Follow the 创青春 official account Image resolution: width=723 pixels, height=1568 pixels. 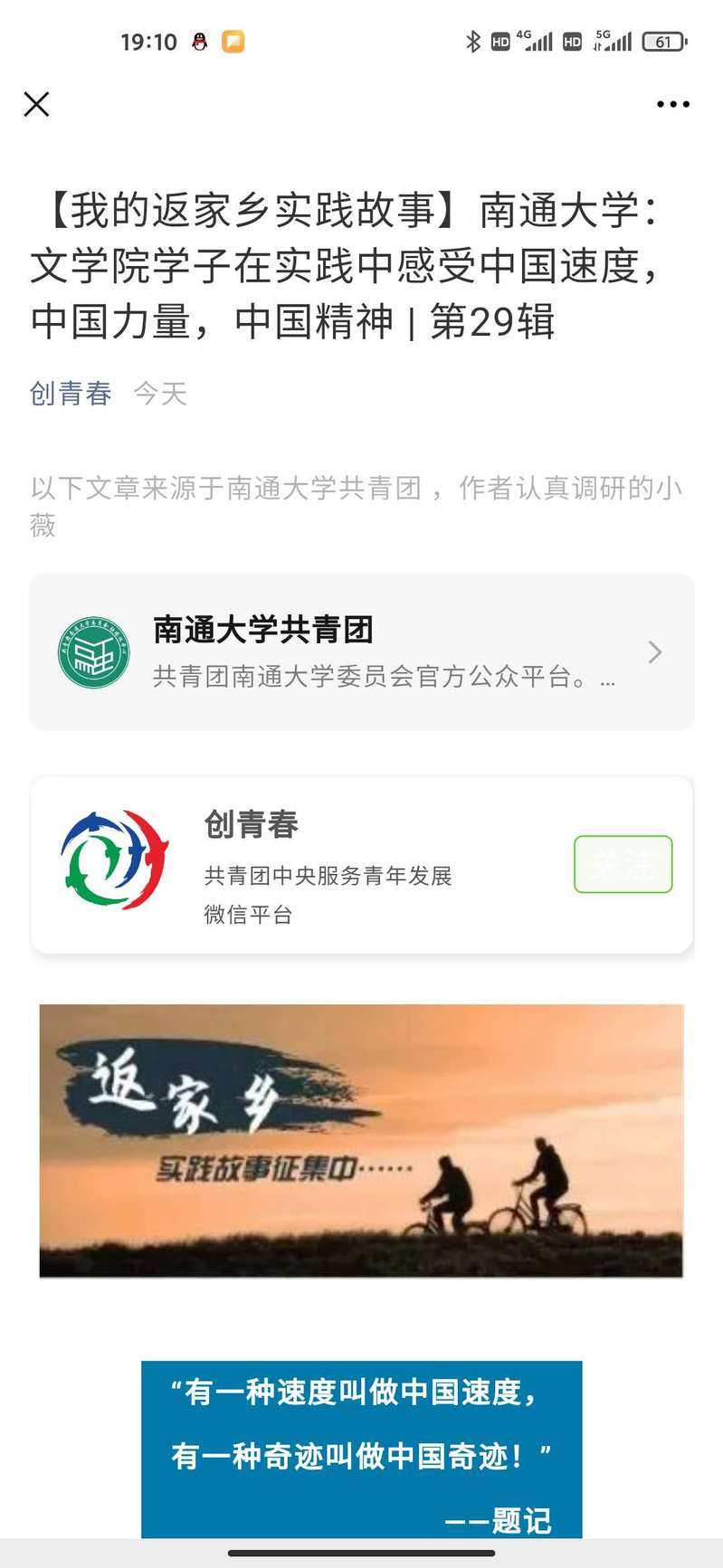[x=623, y=864]
